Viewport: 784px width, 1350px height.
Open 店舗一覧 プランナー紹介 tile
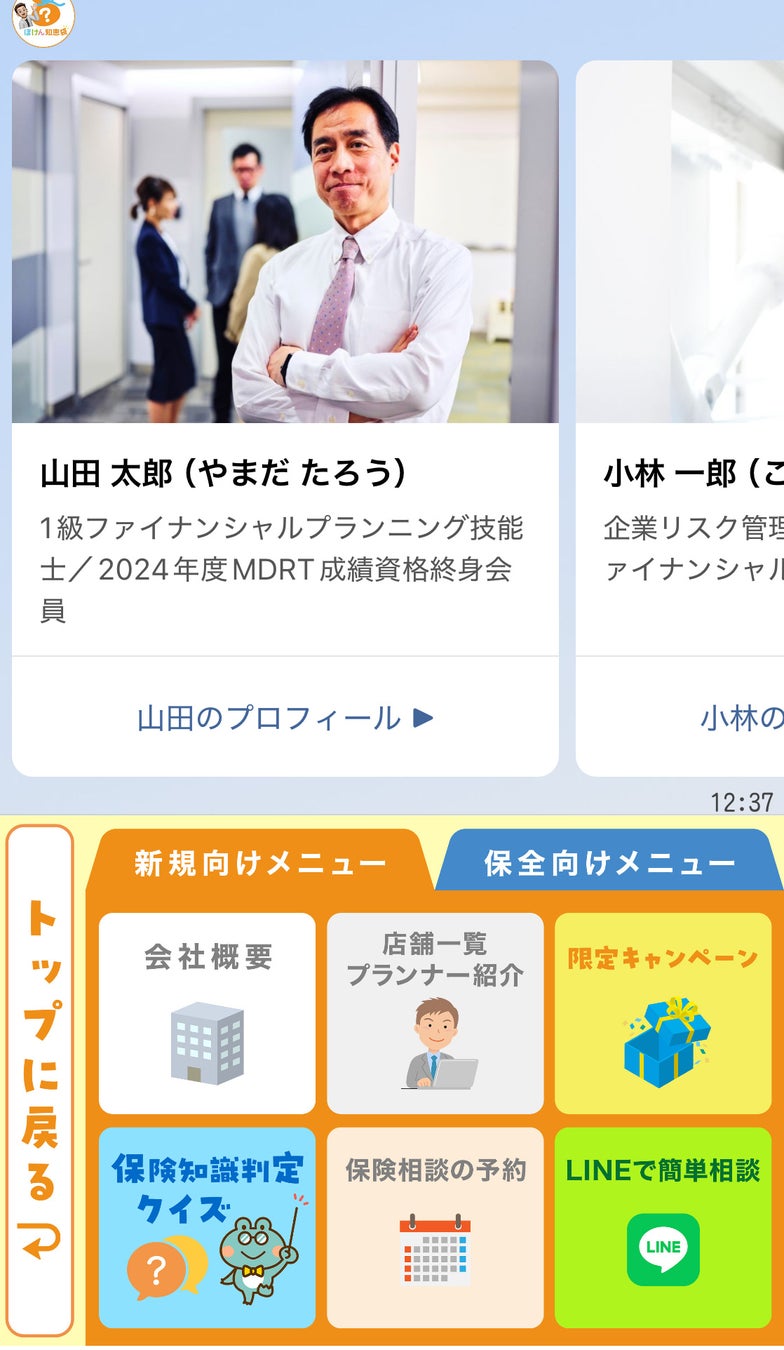[x=435, y=1013]
